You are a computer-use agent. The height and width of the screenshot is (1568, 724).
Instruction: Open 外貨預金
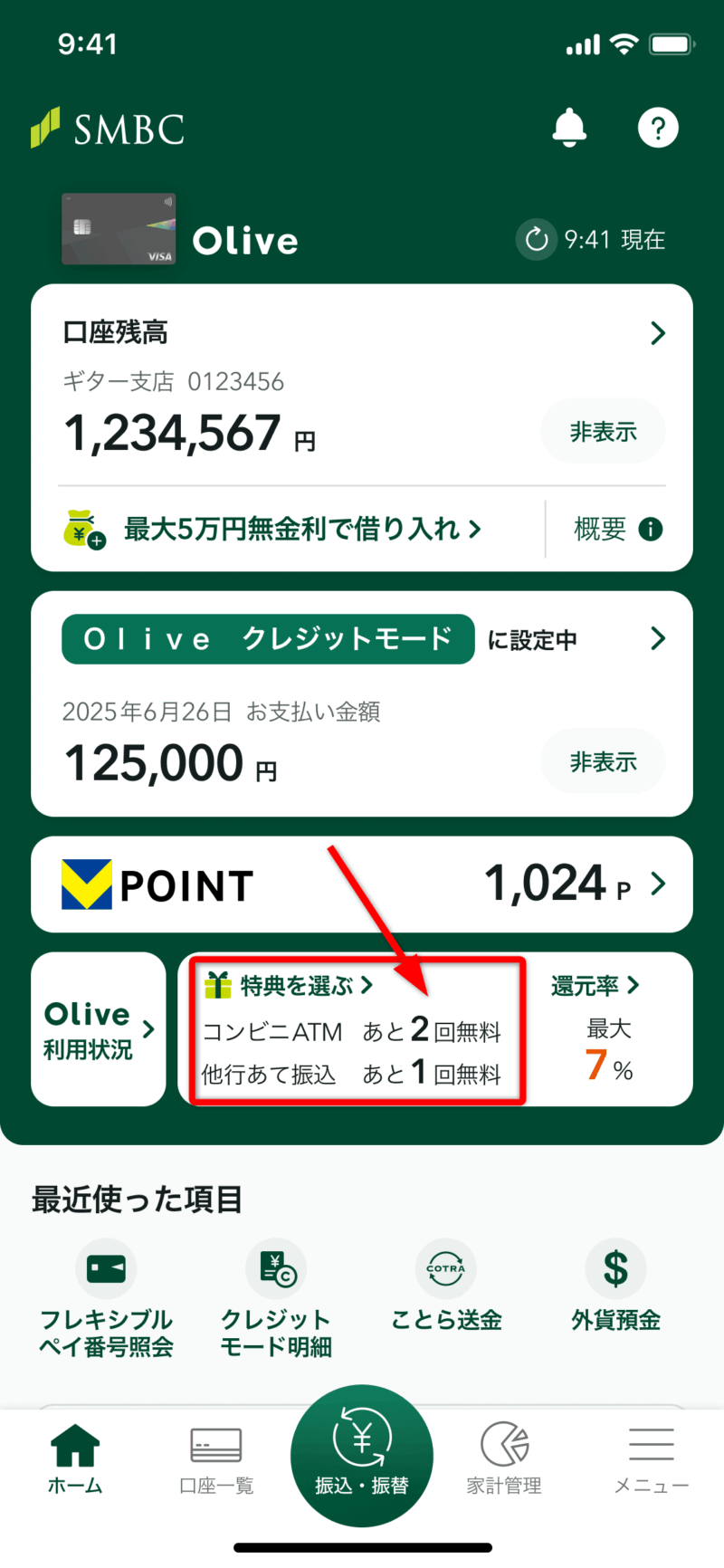click(615, 1286)
